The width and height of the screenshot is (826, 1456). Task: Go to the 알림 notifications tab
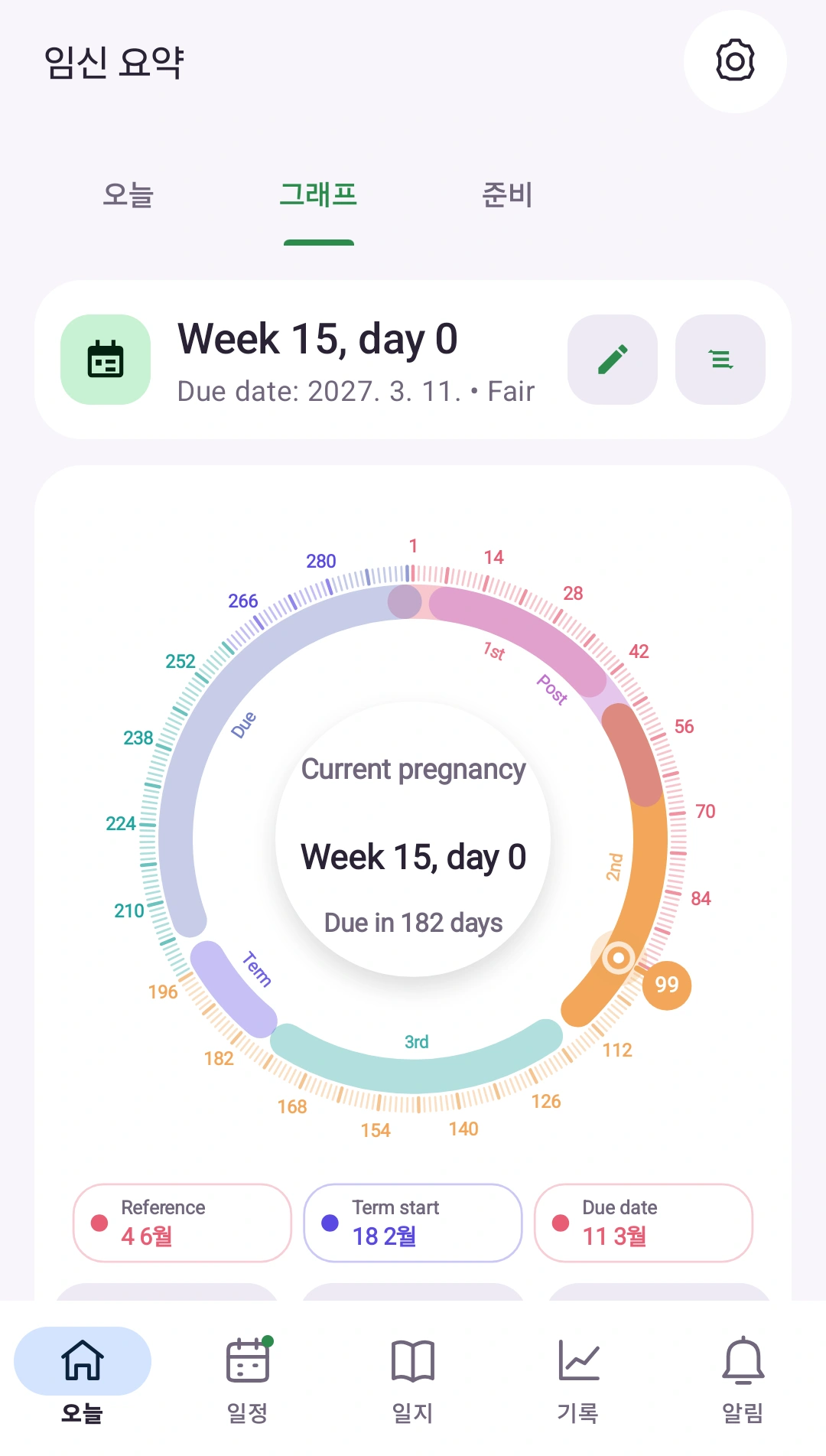click(x=743, y=1379)
